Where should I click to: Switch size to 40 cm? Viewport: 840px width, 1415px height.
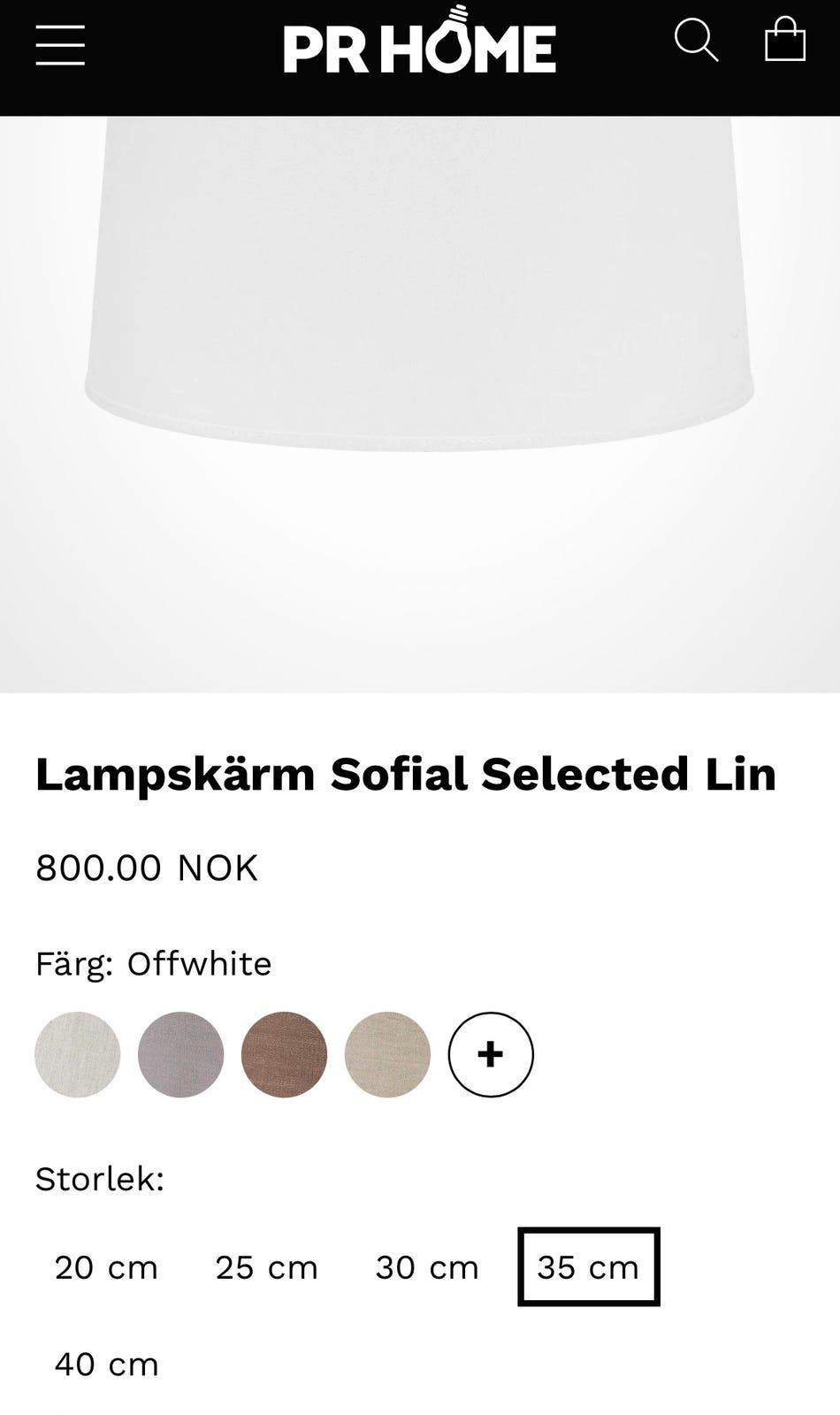click(106, 1364)
